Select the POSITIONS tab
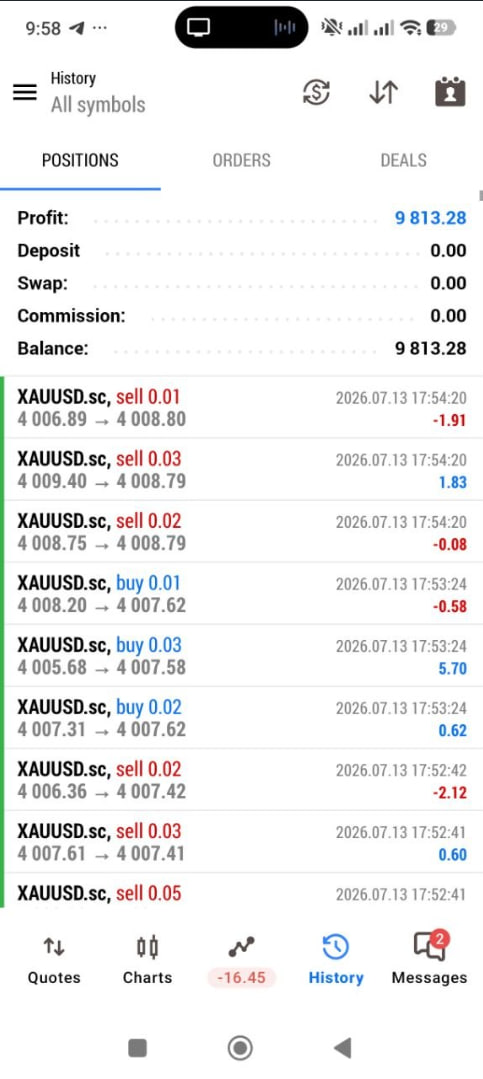The height and width of the screenshot is (1079, 483). pyautogui.click(x=80, y=160)
